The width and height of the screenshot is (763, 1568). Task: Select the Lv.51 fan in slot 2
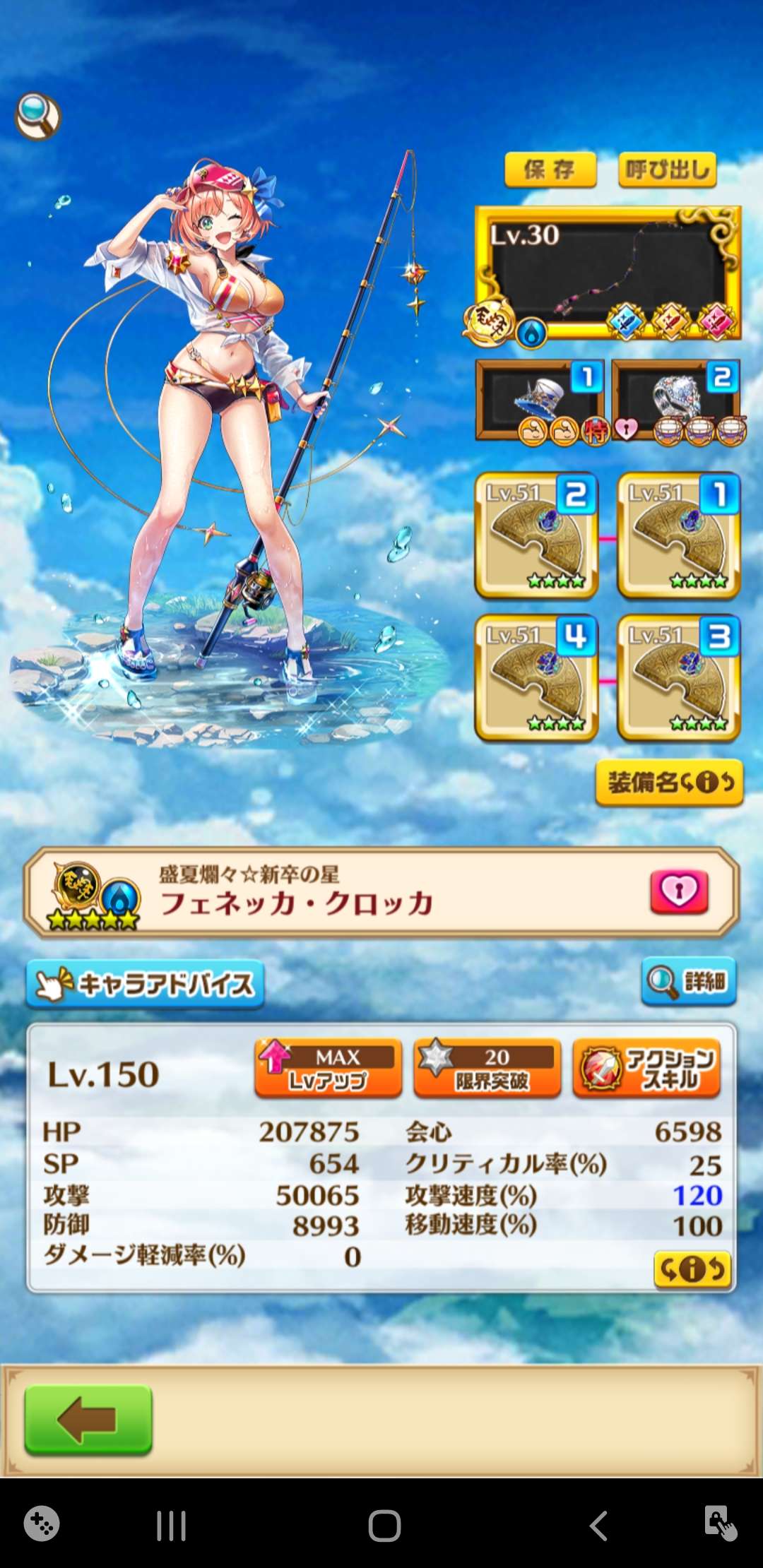537,536
